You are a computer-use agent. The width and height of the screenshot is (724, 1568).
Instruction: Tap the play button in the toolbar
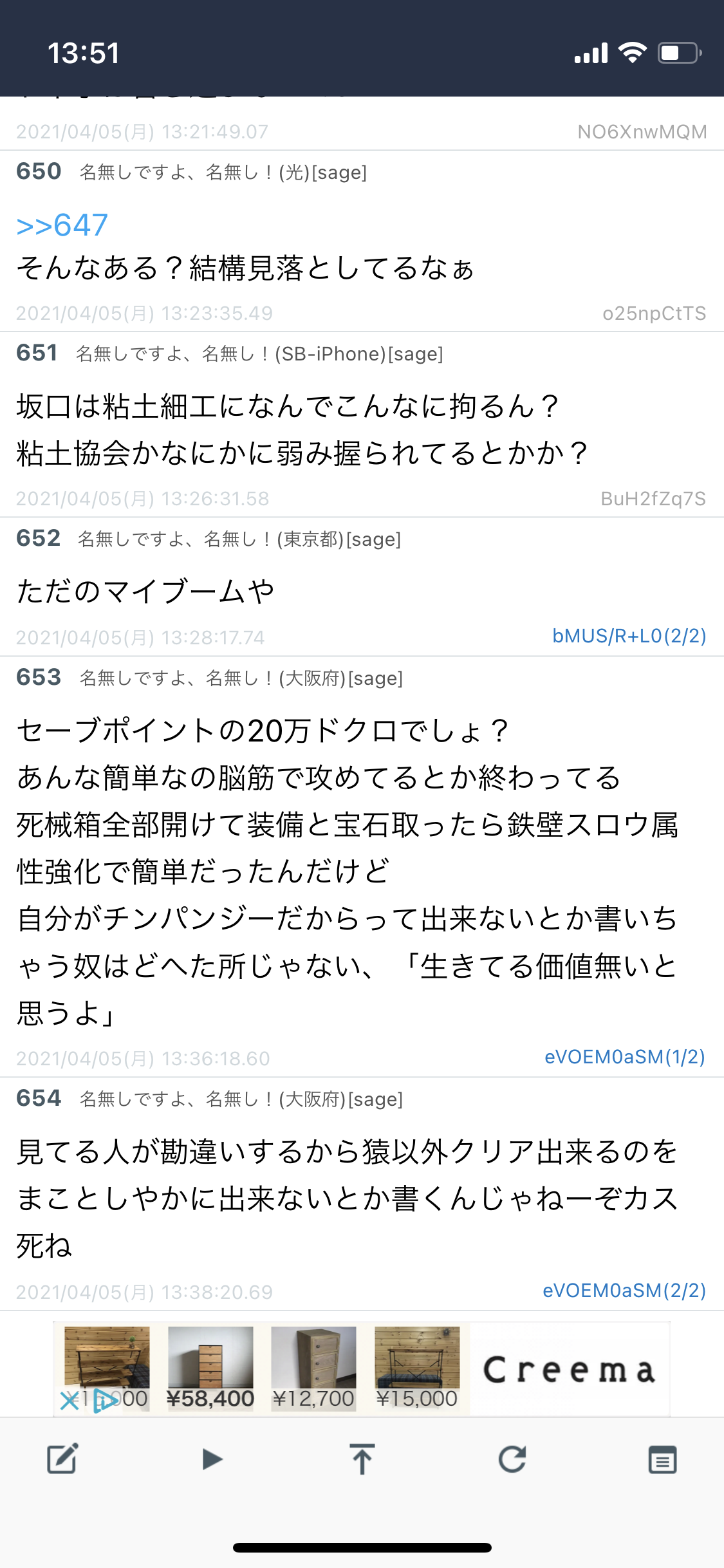[212, 1459]
